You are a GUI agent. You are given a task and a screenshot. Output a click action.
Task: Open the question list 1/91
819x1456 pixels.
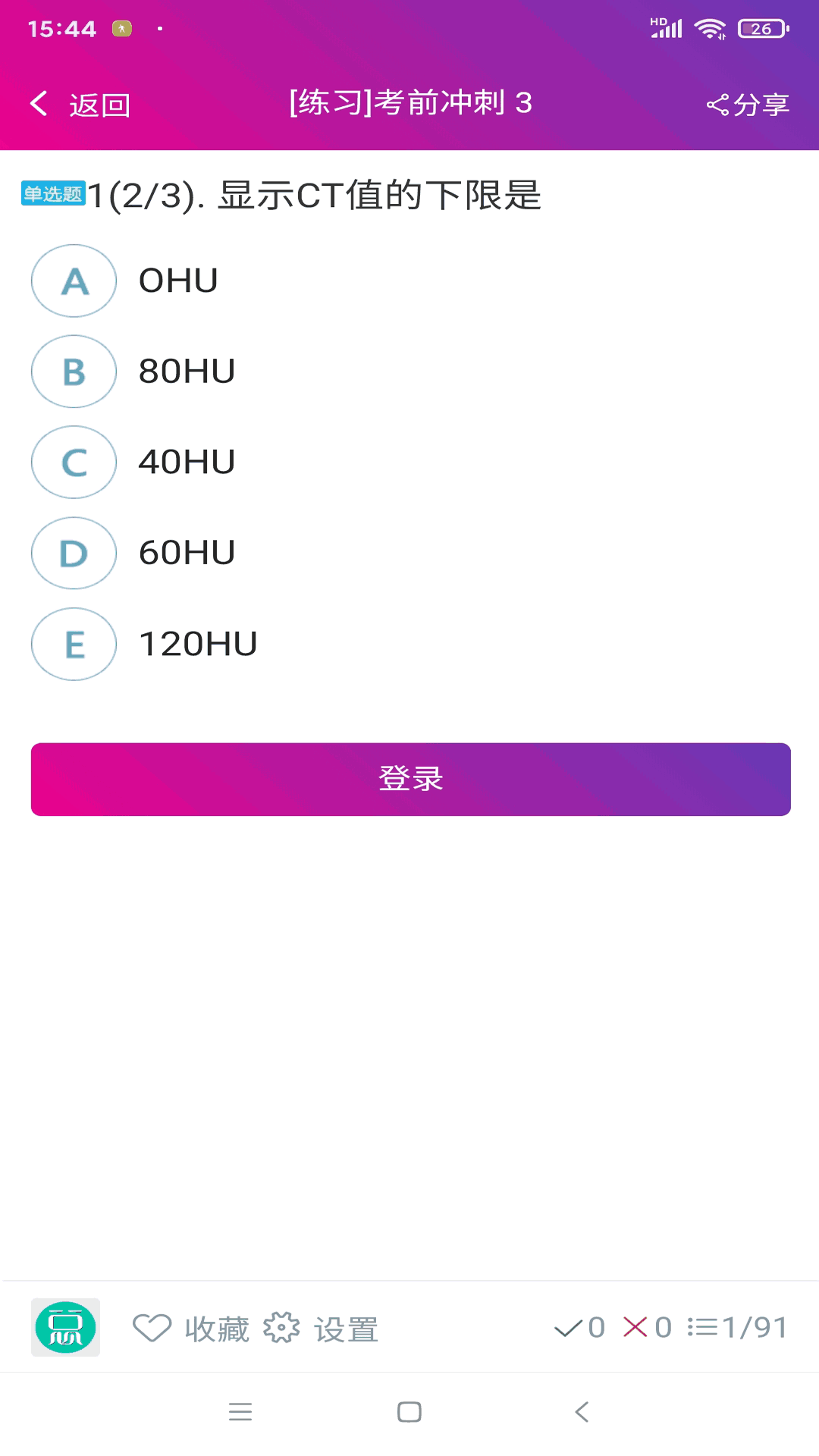pyautogui.click(x=737, y=1327)
